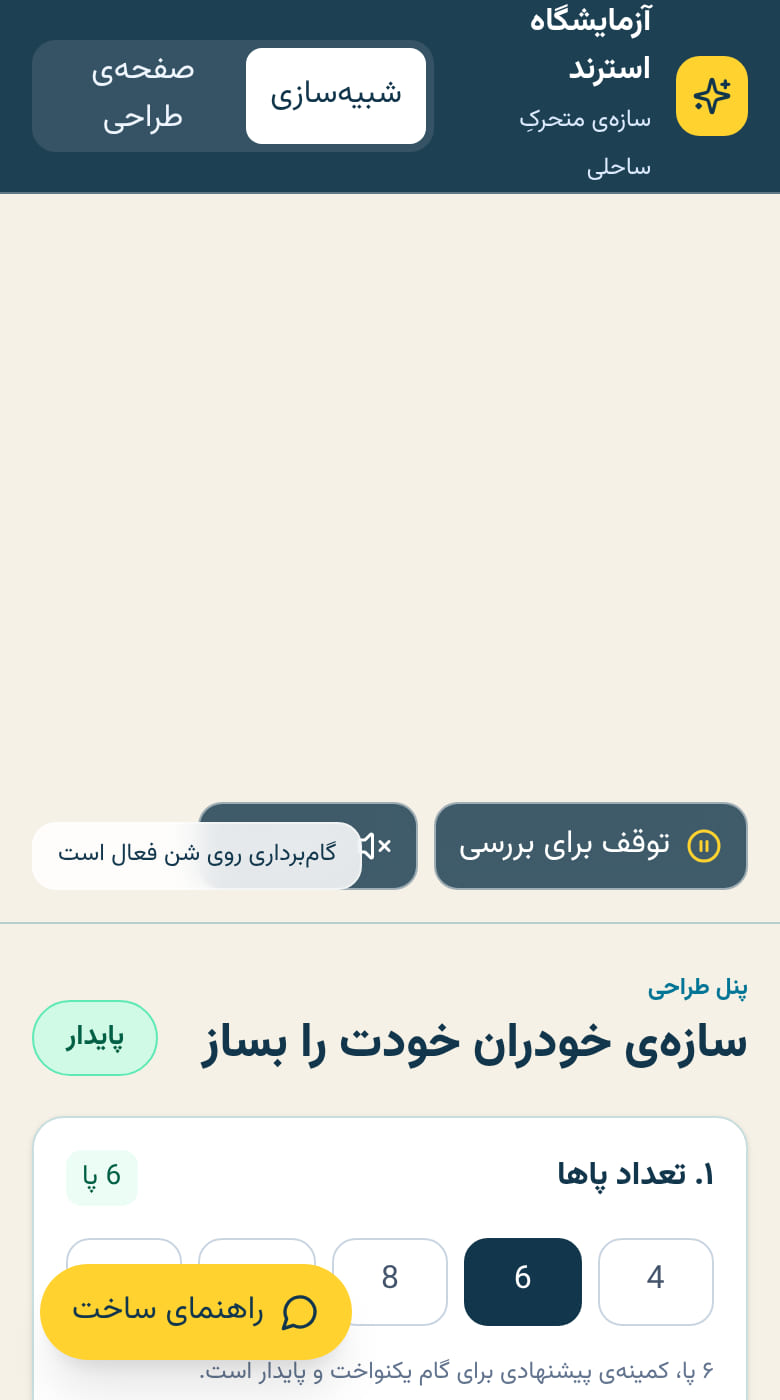
Task: Switch to the صفحه‌ی طراحی tab
Action: pos(143,96)
